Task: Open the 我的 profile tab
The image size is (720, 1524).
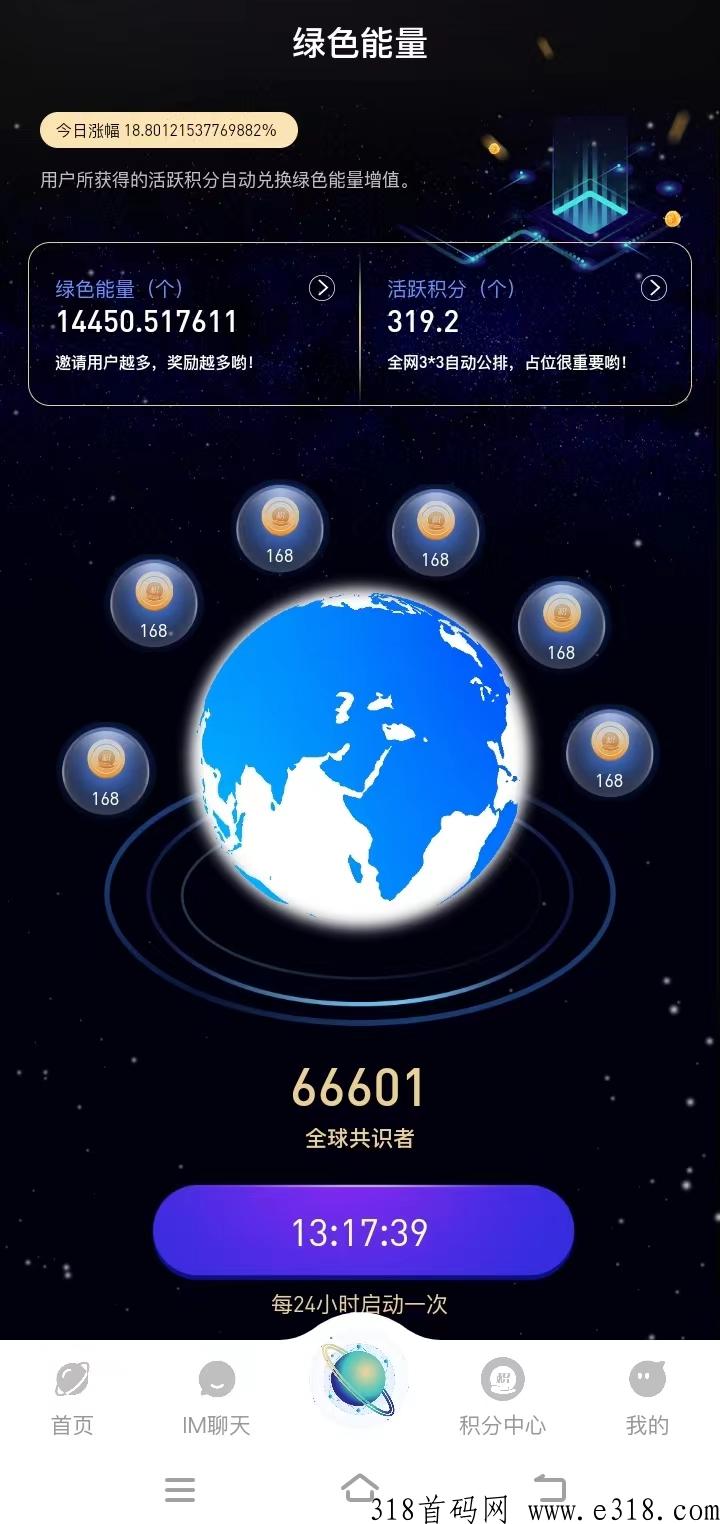Action: 647,1396
